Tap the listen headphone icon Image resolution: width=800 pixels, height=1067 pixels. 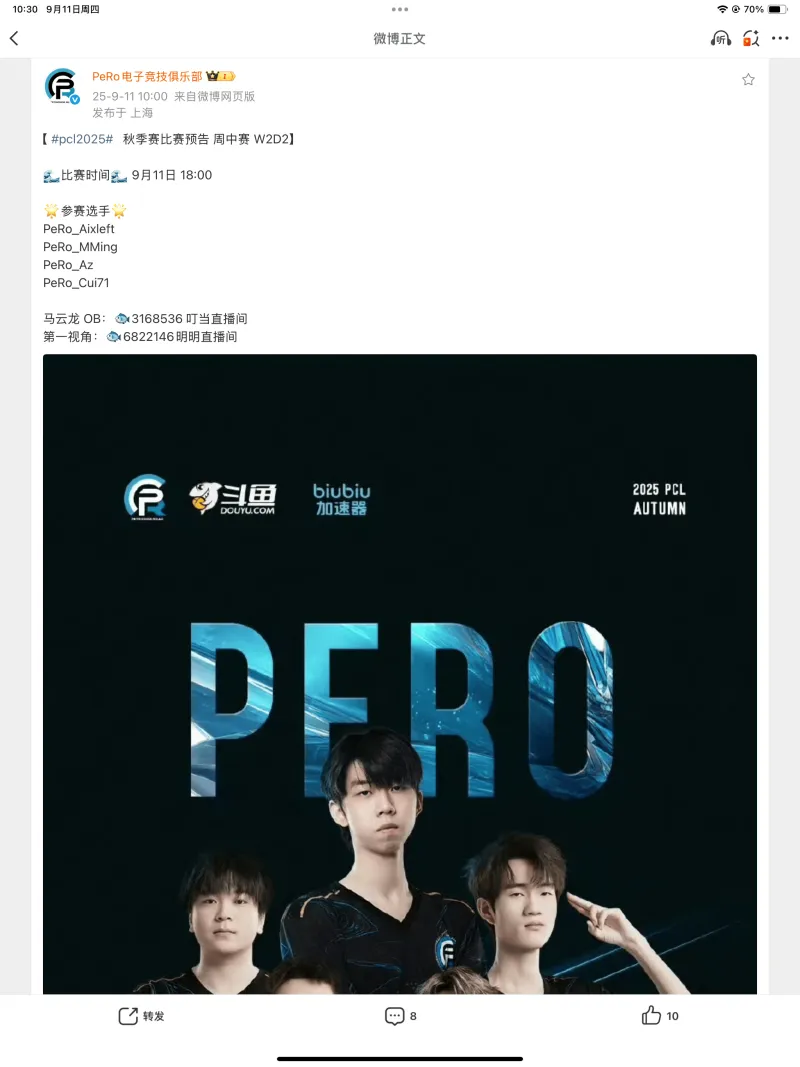[x=720, y=38]
